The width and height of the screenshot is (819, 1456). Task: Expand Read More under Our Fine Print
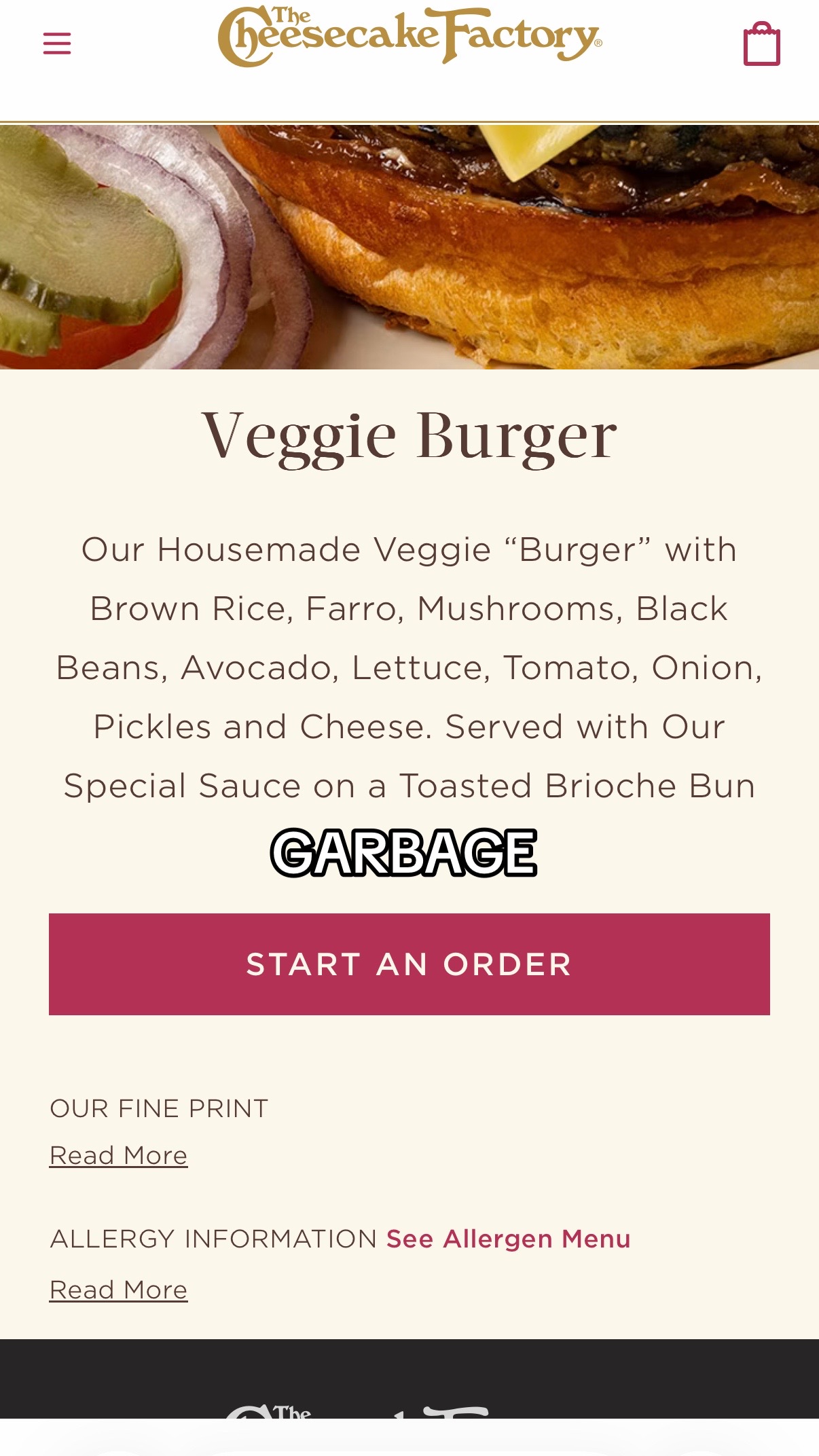tap(119, 1155)
